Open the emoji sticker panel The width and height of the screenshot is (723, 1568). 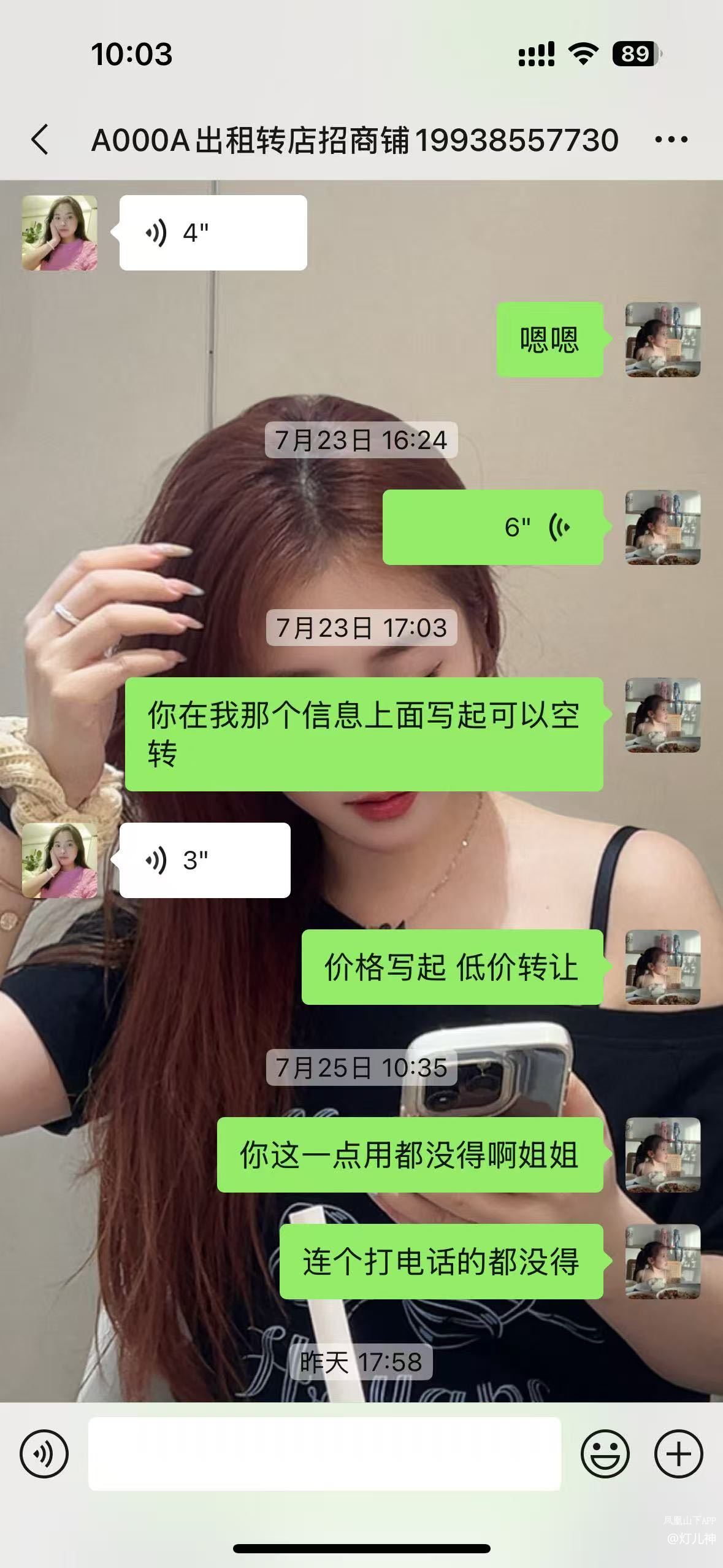tap(605, 1453)
